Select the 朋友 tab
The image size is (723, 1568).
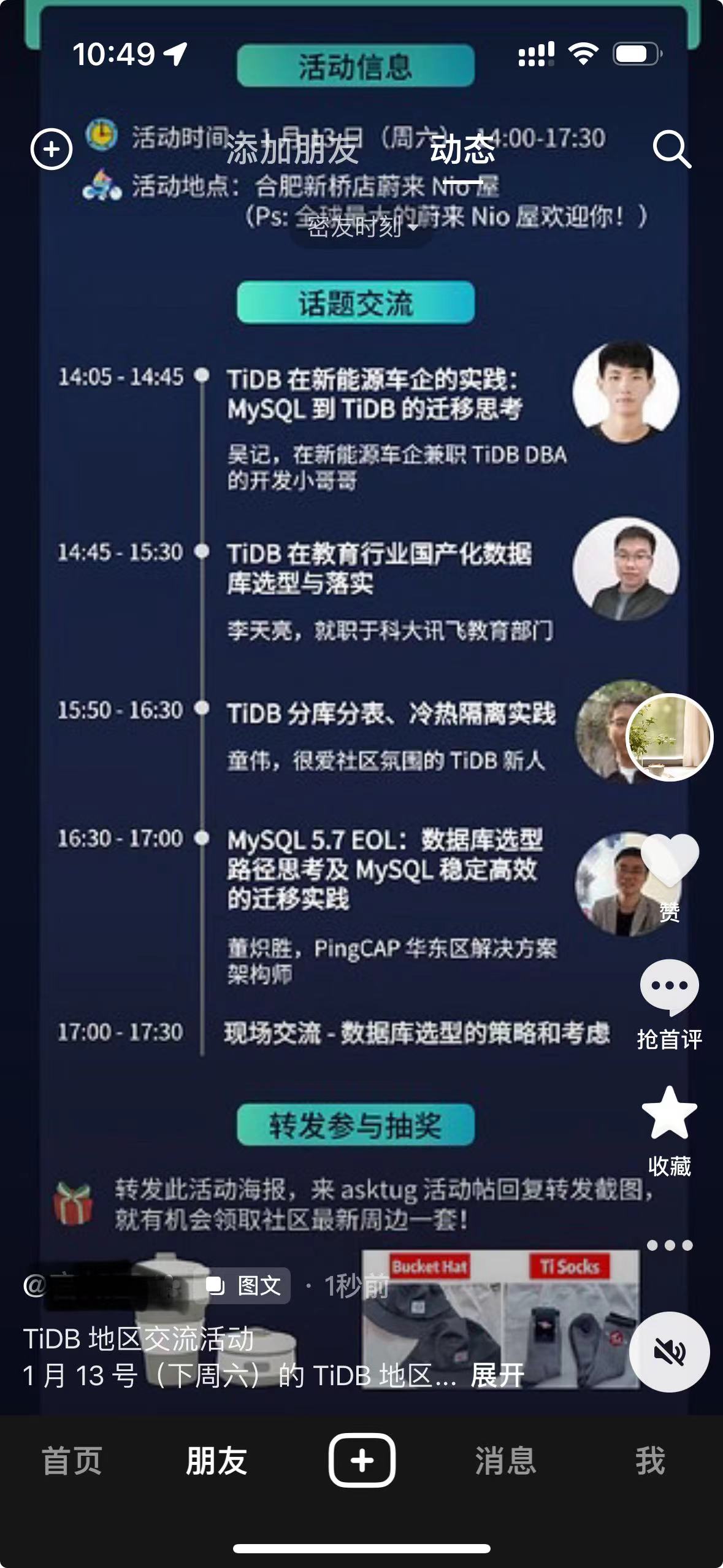pyautogui.click(x=216, y=1461)
